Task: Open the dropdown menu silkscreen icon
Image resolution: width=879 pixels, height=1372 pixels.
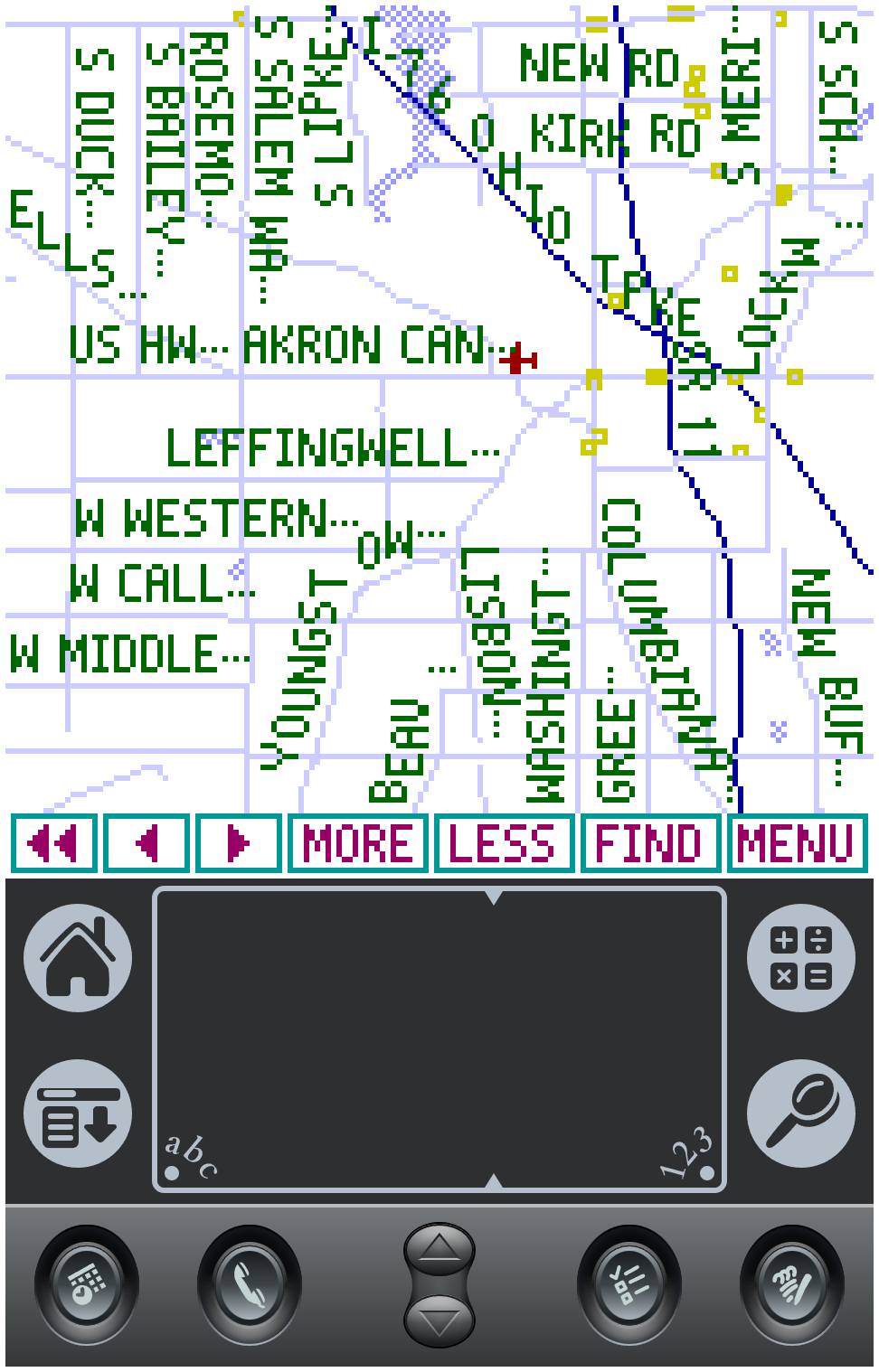Action: [78, 1114]
